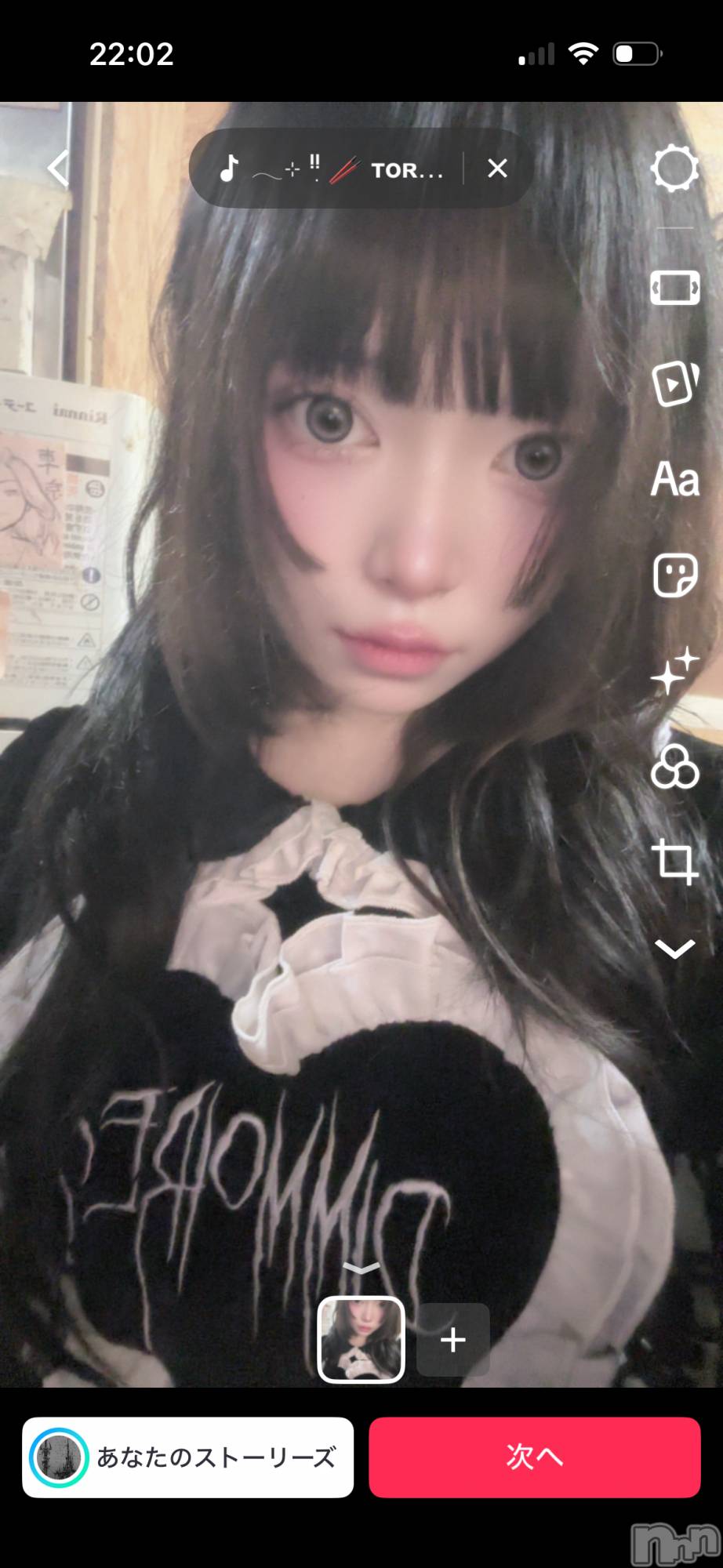Add another photo with the plus button
This screenshot has height=1568, width=723.
pyautogui.click(x=453, y=1340)
